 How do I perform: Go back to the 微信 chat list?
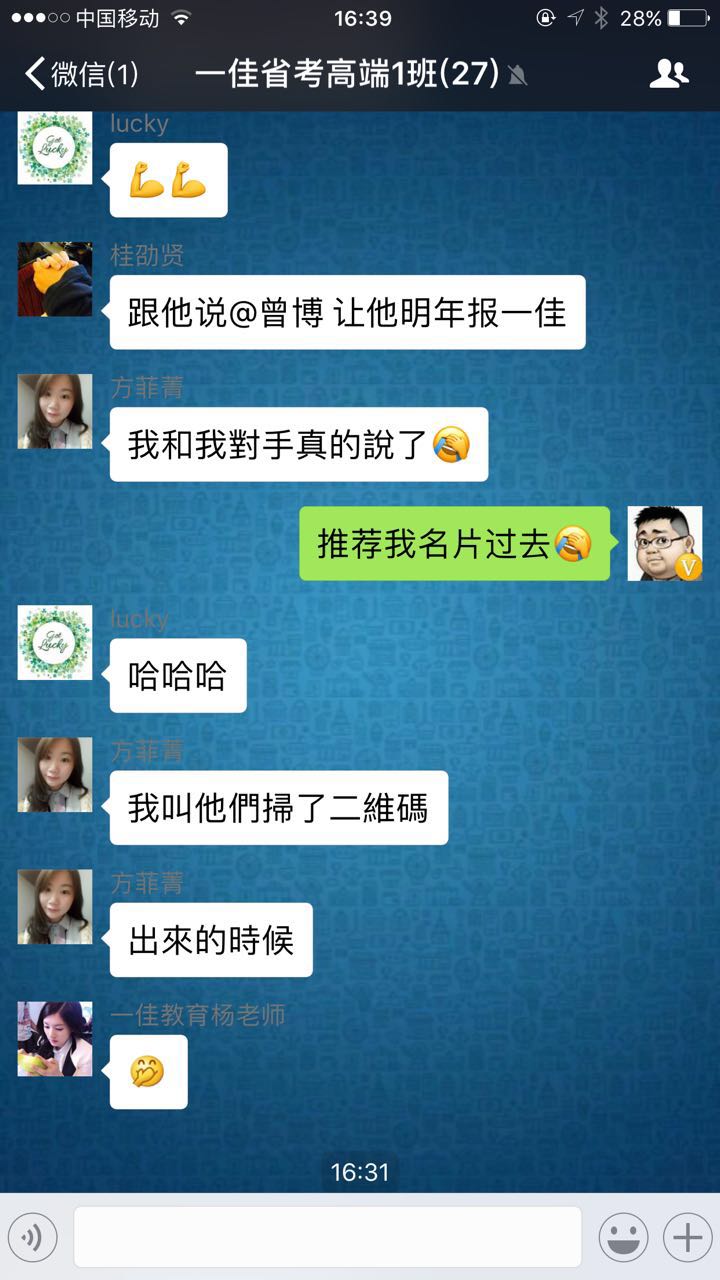coord(80,74)
